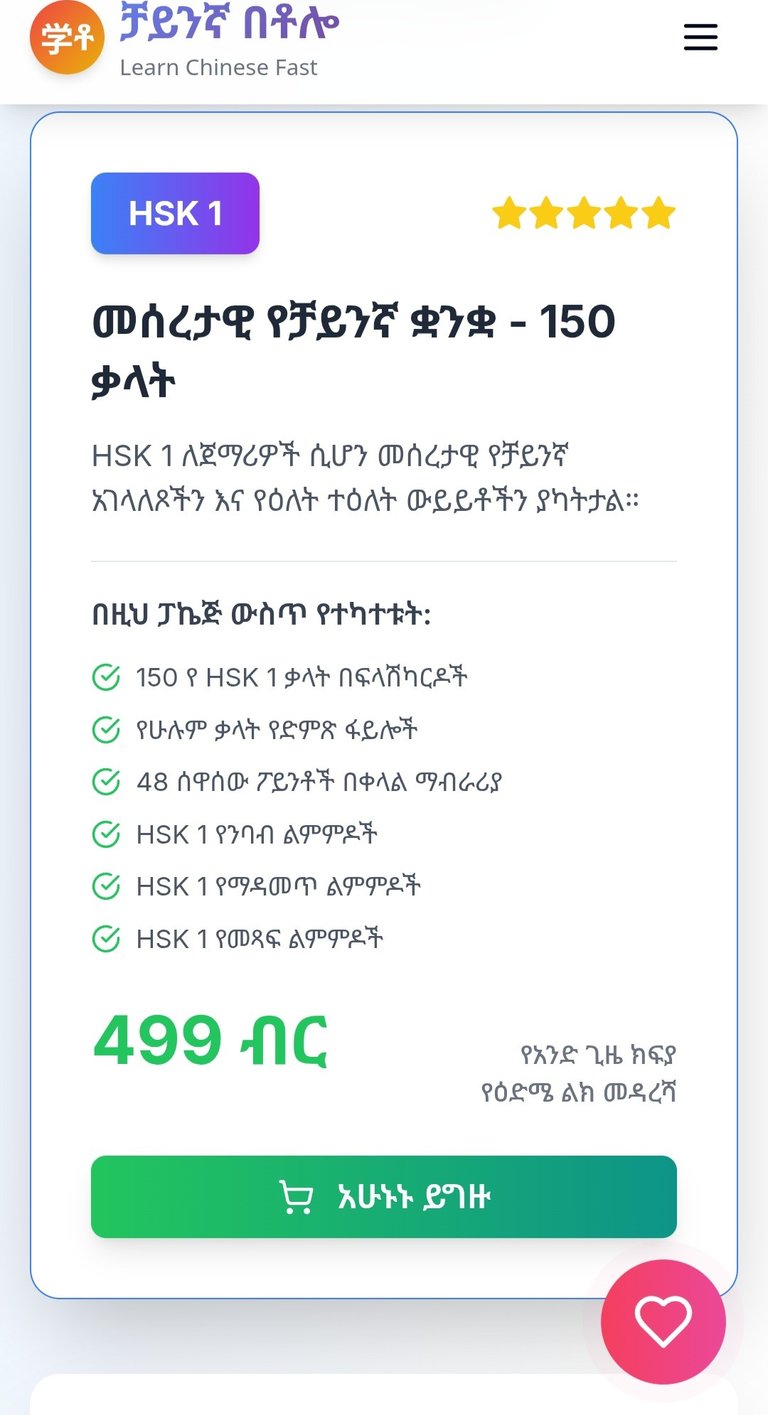Image resolution: width=768 pixels, height=1415 pixels.
Task: Tap the floating pink heart button
Action: coord(663,1321)
